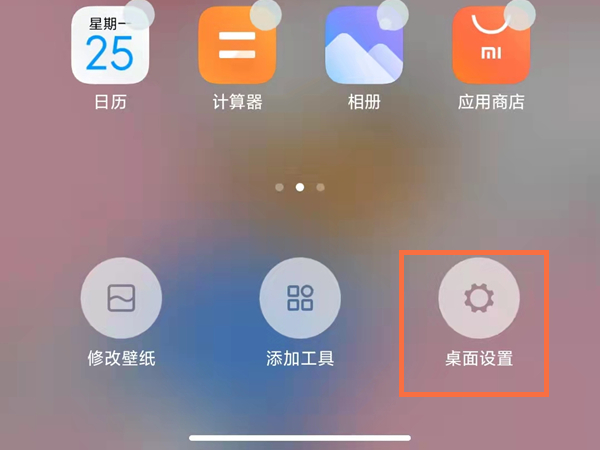The image size is (600, 450).
Task: Tap Add Widgets (添加工具)
Action: [300, 298]
